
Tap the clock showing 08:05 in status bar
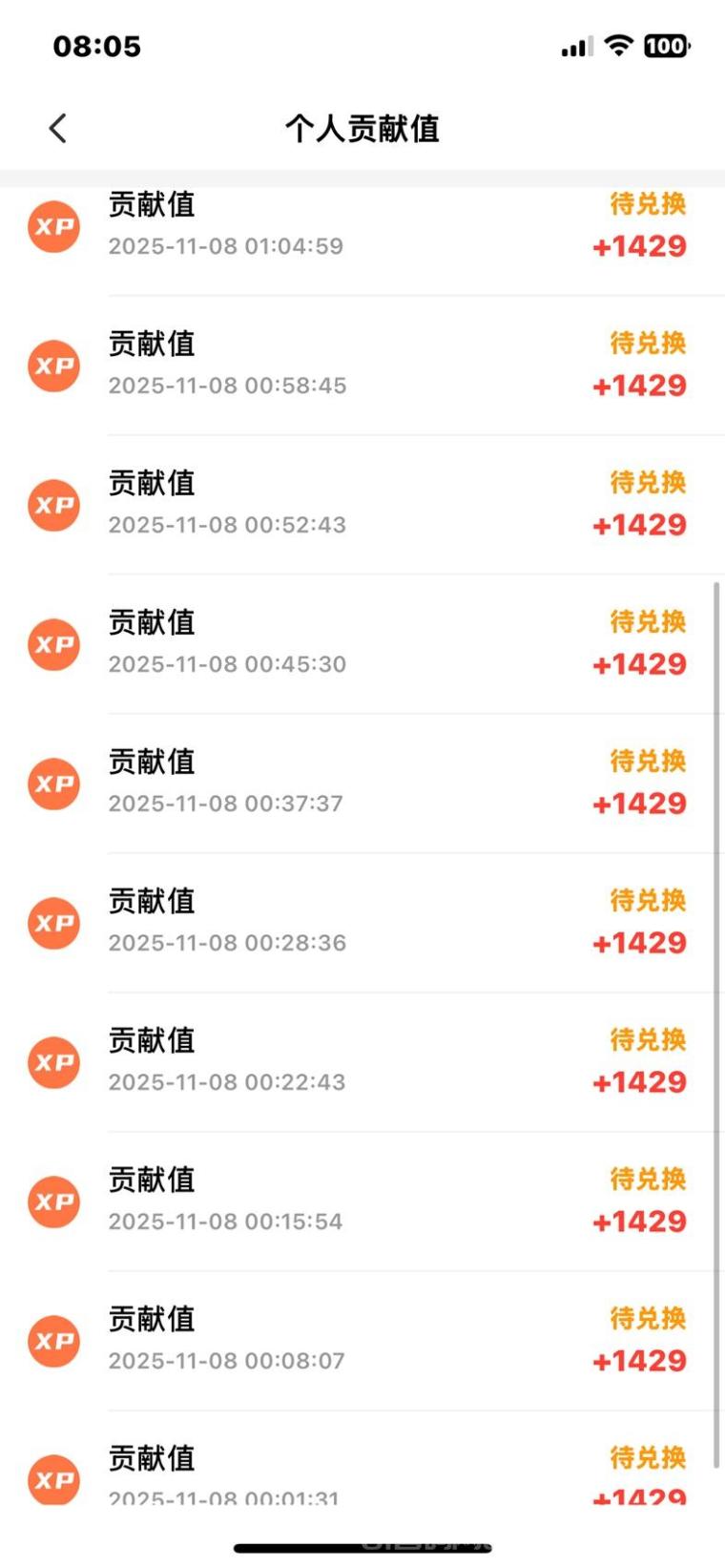pos(95,45)
